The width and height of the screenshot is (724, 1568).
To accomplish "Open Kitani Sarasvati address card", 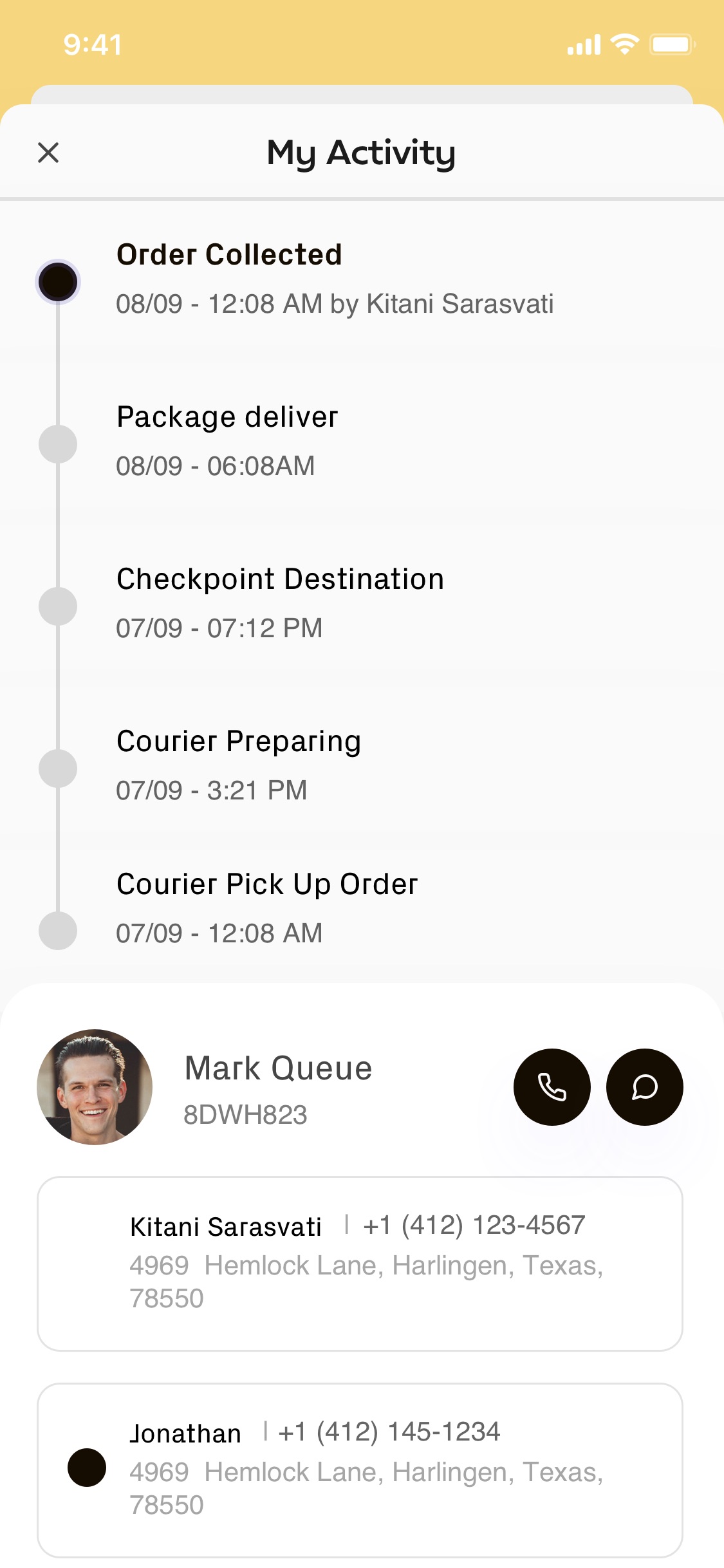I will (360, 1263).
